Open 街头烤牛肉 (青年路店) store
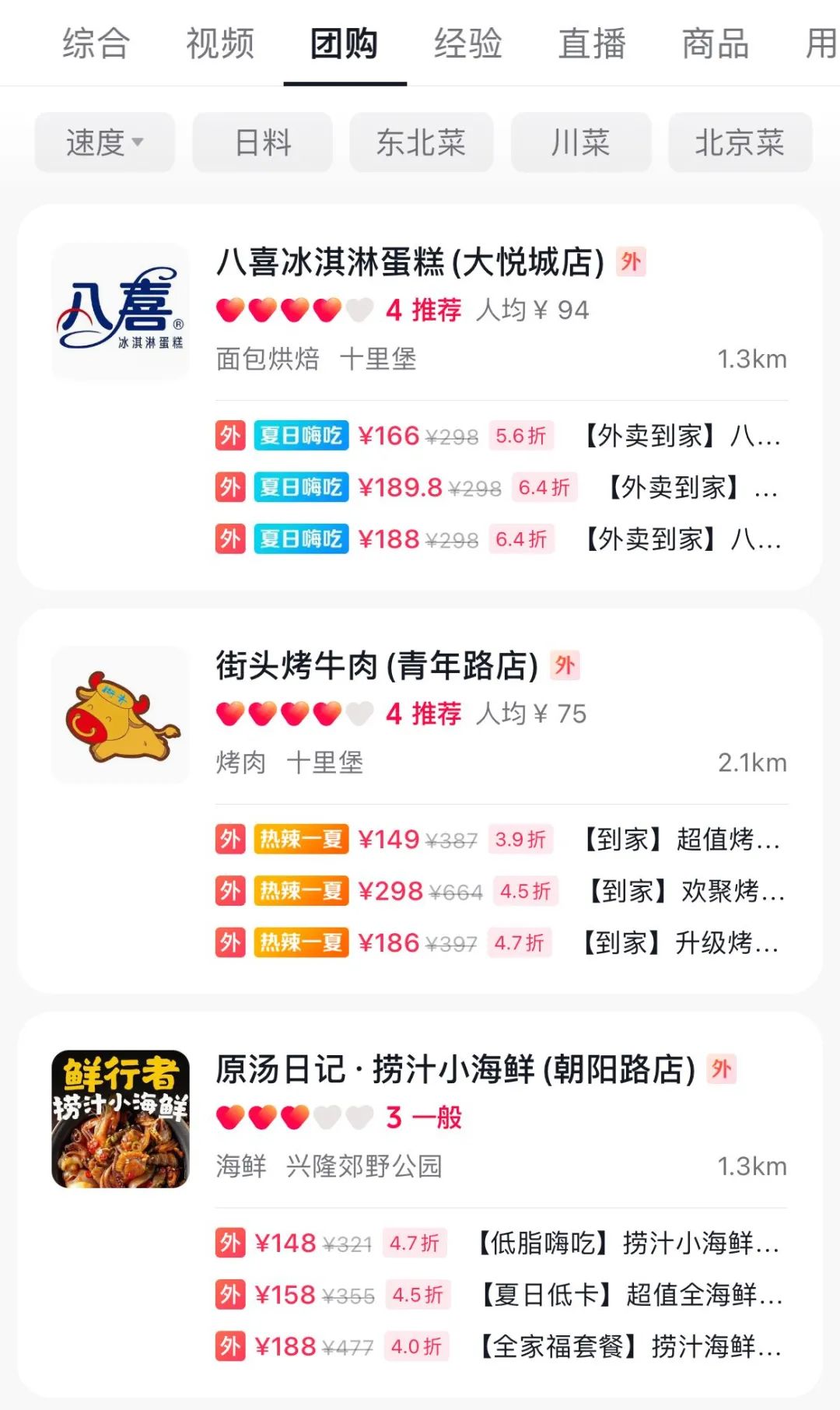The height and width of the screenshot is (1410, 840). 377,666
